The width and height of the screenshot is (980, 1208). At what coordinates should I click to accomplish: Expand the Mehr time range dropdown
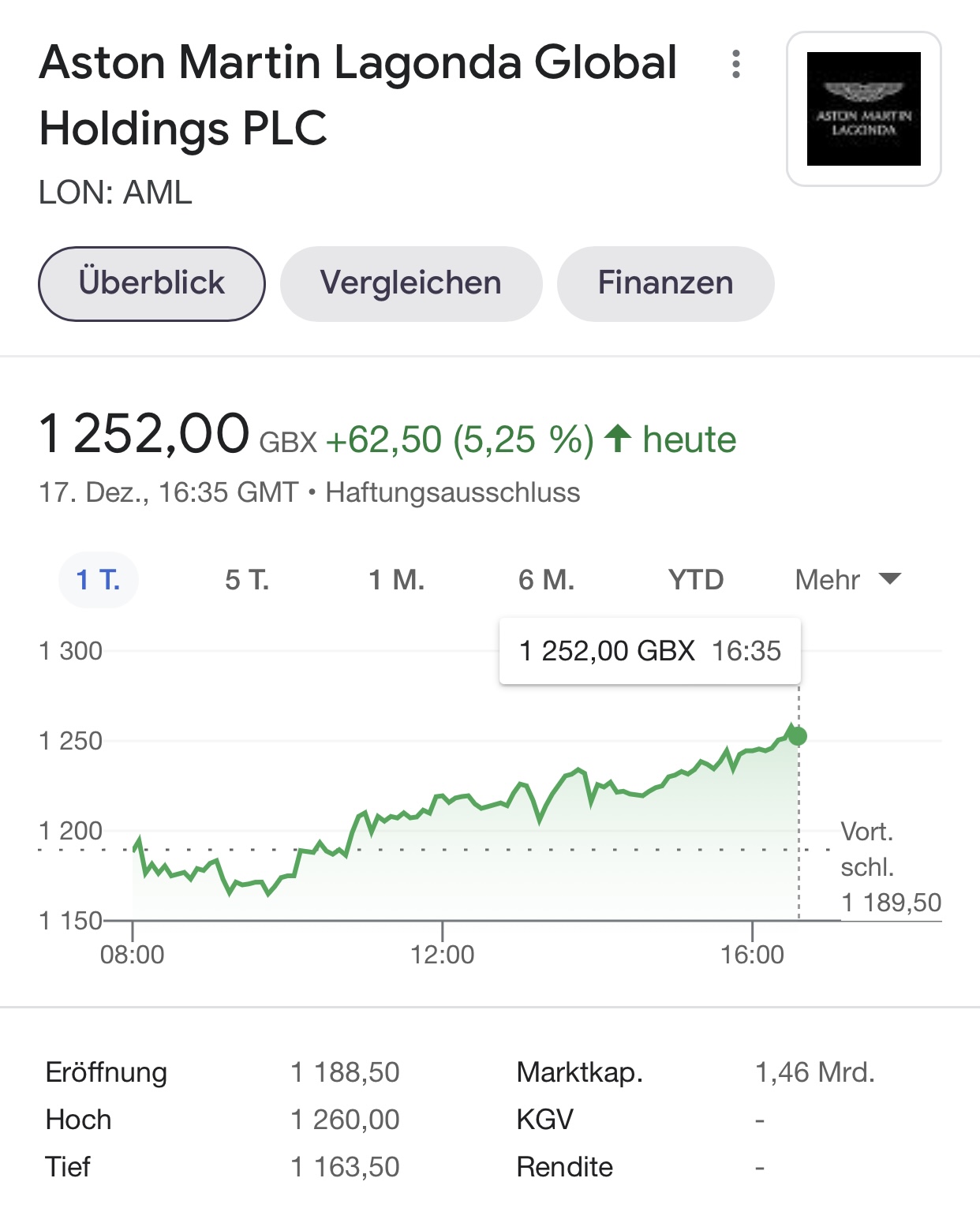coord(847,580)
